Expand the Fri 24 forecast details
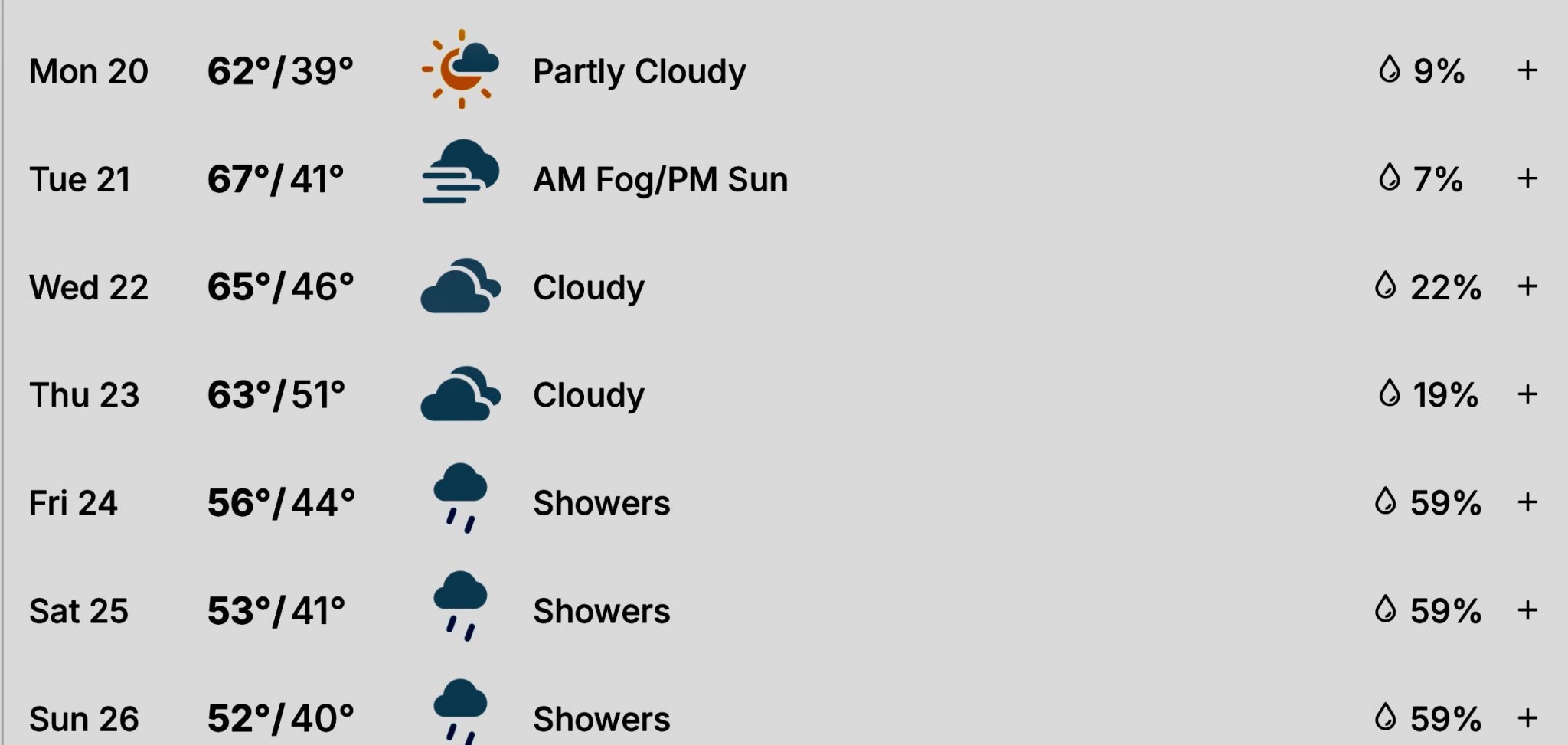This screenshot has height=745, width=1568. click(1527, 502)
